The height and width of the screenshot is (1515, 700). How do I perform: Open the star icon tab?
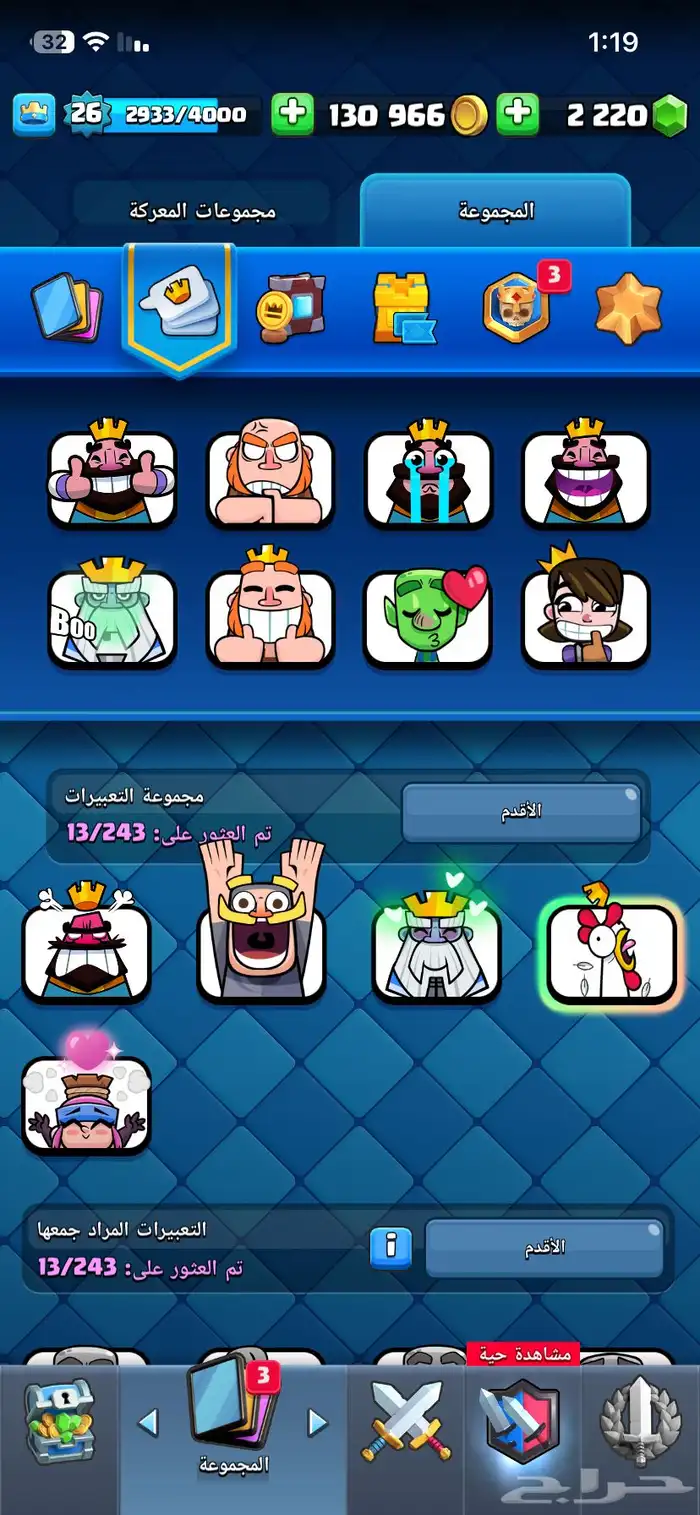[x=628, y=309]
